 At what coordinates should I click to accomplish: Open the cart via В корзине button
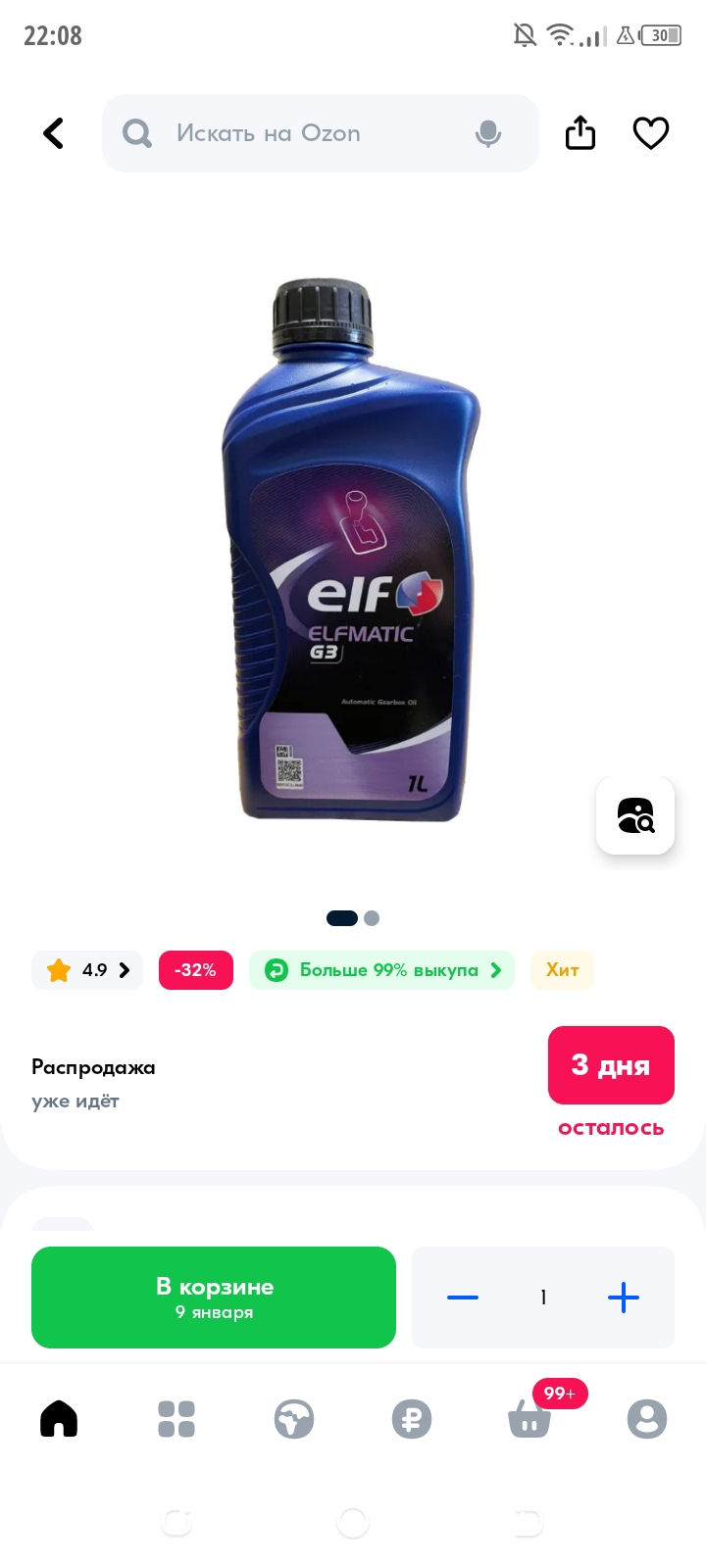click(214, 1298)
